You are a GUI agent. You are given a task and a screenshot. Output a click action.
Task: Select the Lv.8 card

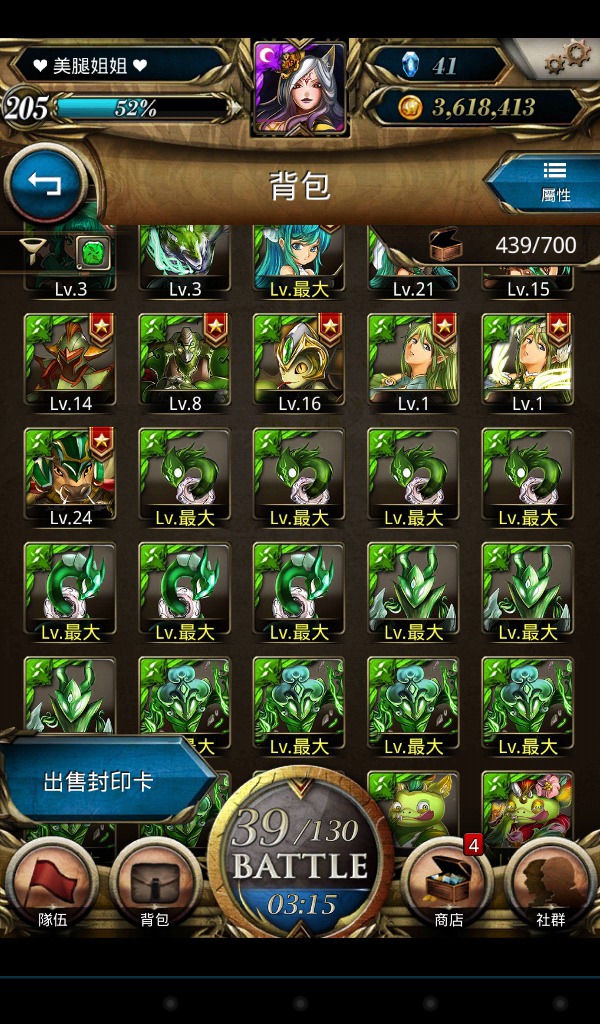pyautogui.click(x=184, y=363)
